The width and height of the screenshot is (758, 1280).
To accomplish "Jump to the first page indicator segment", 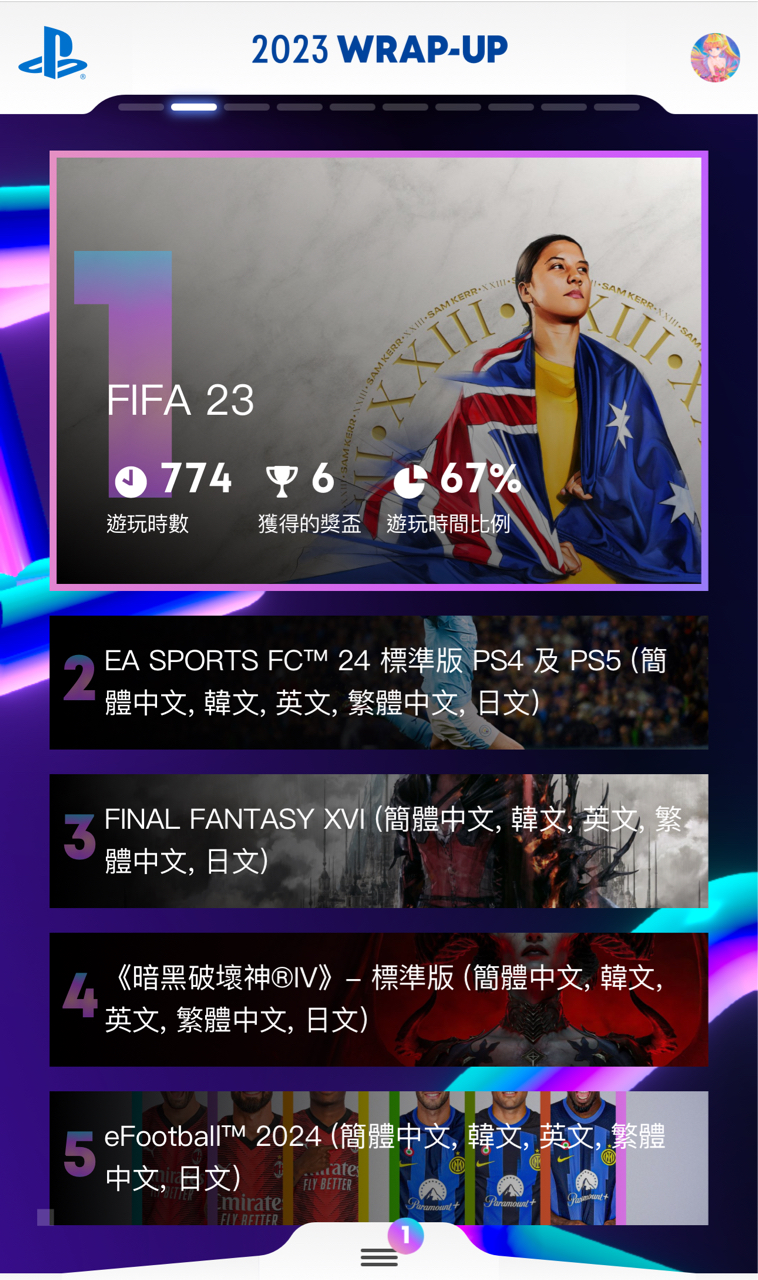I will (x=141, y=107).
